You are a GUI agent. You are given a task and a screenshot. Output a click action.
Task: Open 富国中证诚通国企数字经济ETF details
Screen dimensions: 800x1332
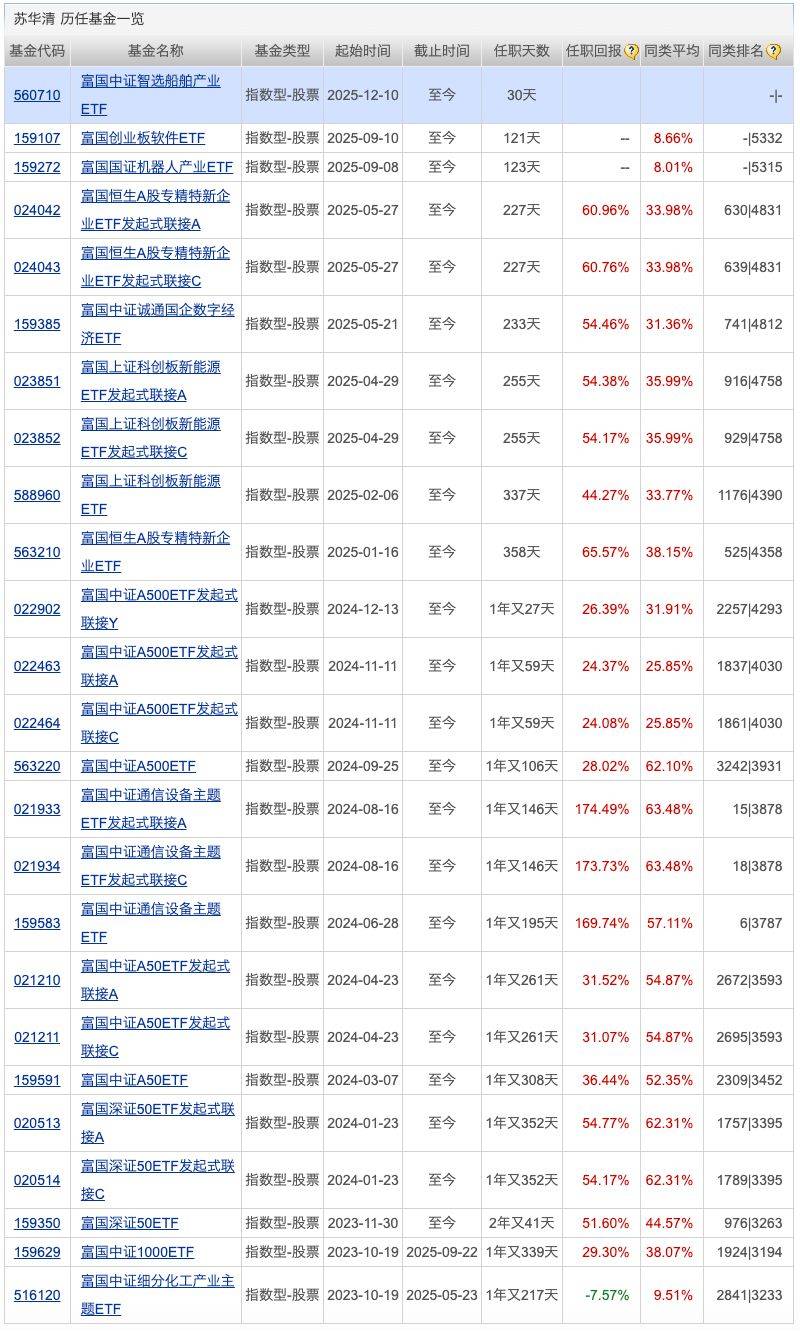tap(158, 324)
